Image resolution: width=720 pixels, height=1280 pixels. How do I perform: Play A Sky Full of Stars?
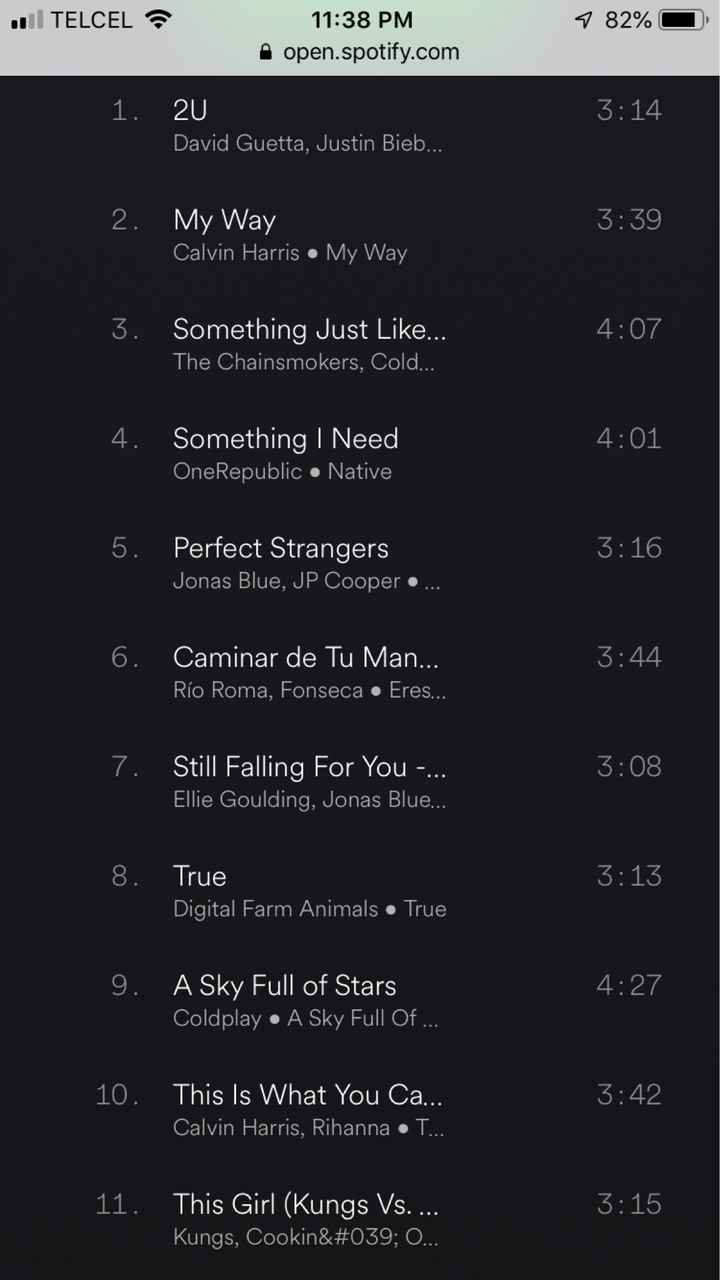(360, 1002)
